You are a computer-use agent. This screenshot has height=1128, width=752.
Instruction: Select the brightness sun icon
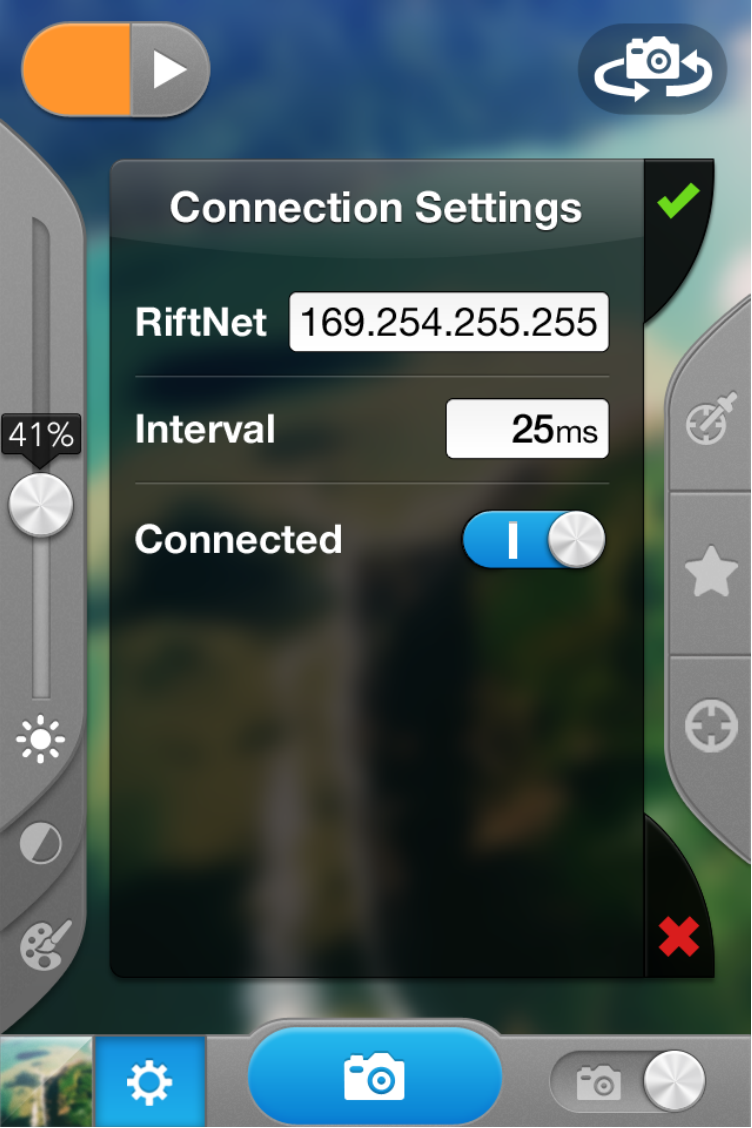40,741
